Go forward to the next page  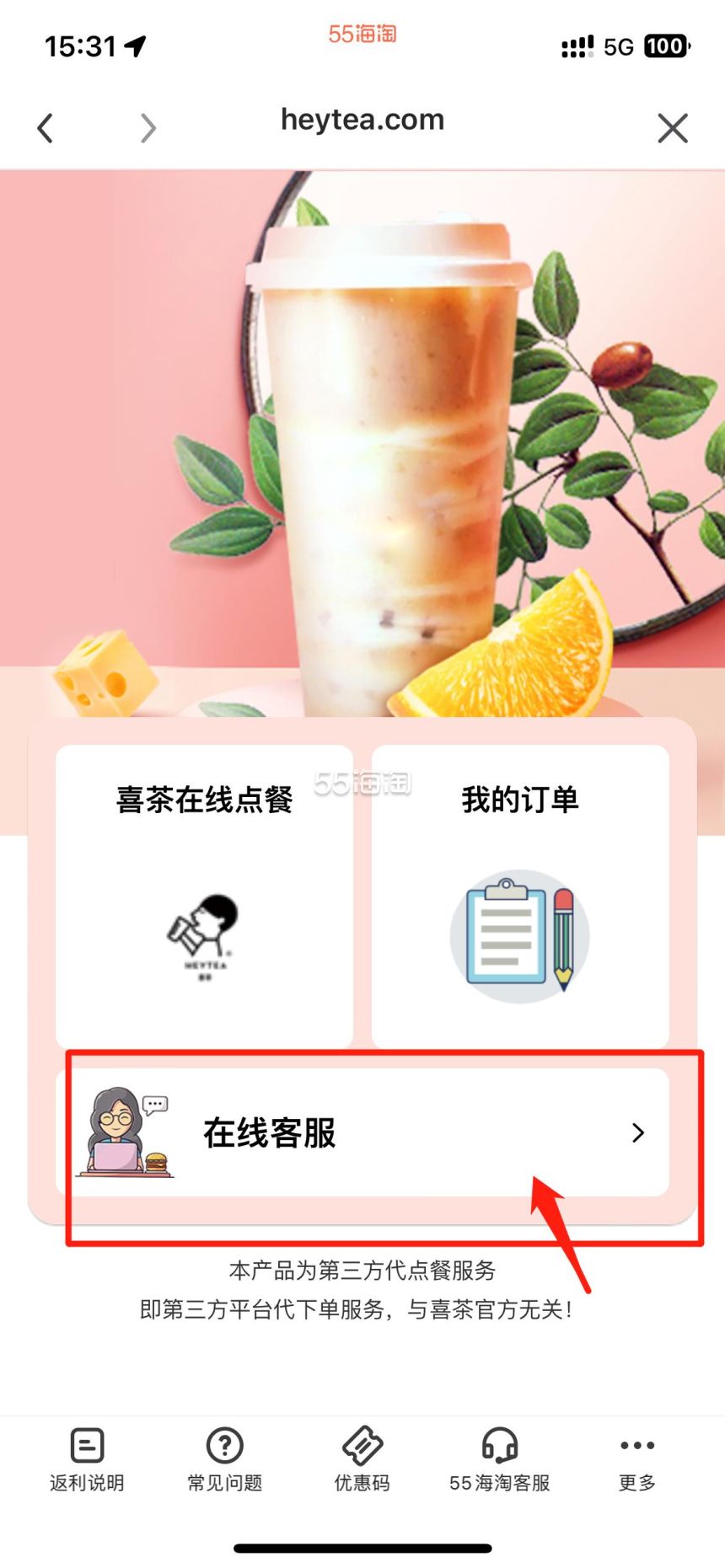(148, 128)
